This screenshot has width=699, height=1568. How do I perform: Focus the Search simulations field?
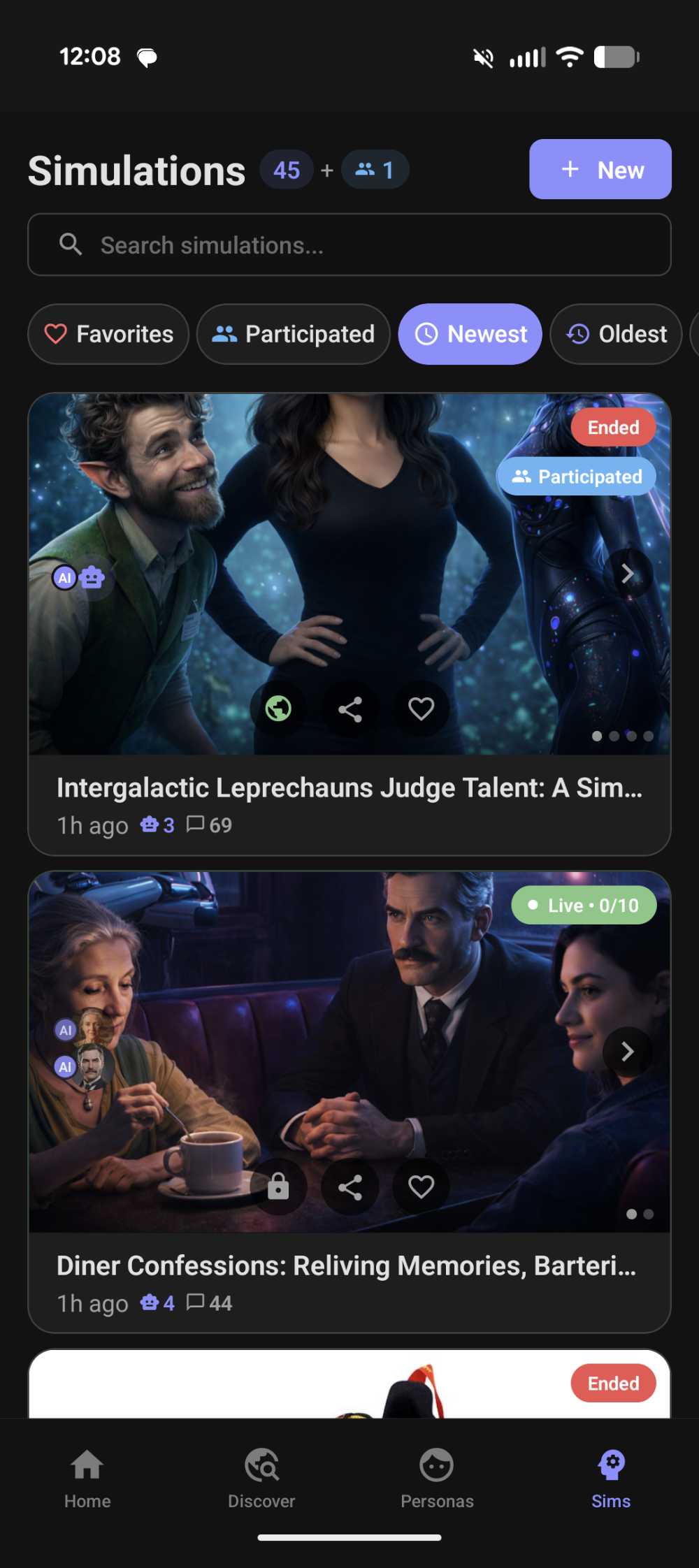[x=349, y=245]
